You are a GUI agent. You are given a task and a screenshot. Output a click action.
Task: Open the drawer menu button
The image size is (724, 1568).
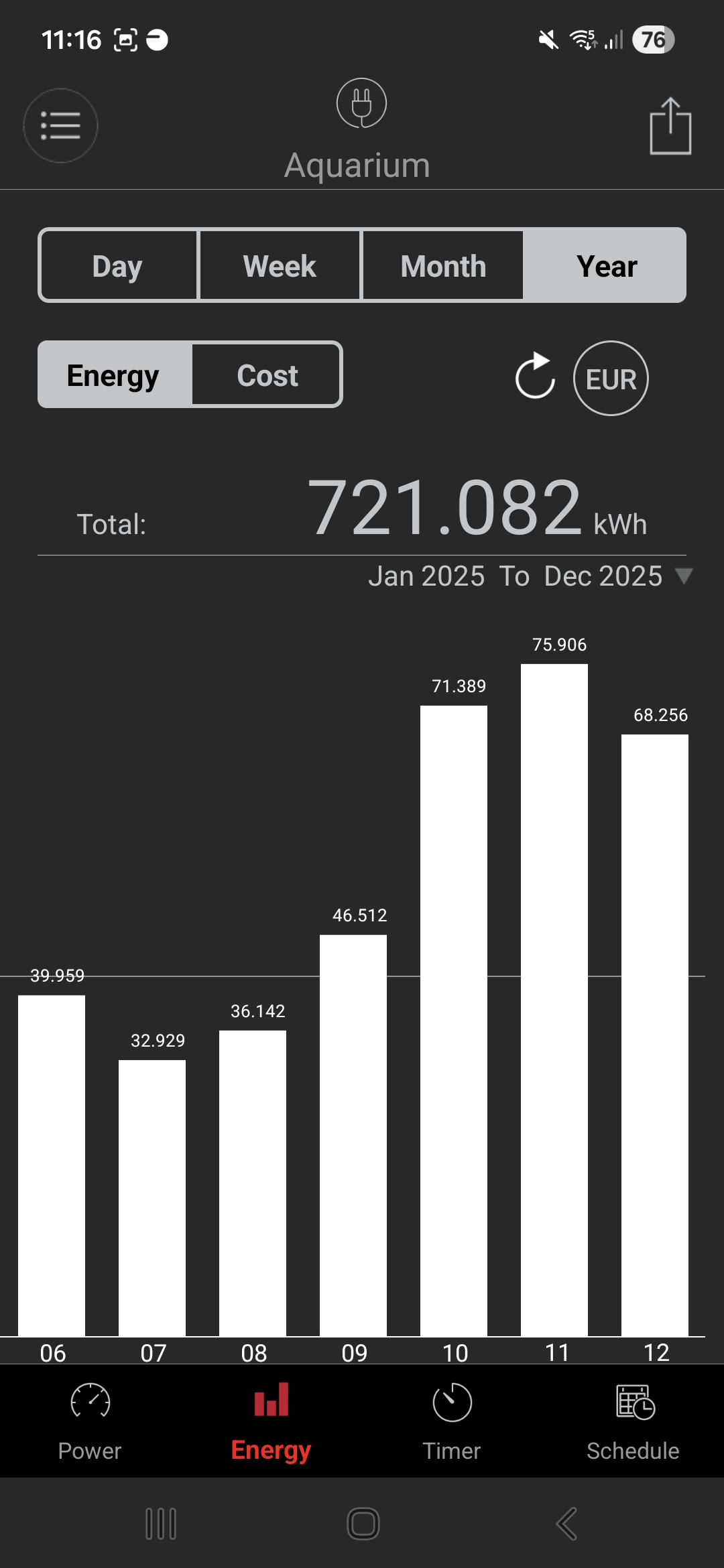pos(60,126)
